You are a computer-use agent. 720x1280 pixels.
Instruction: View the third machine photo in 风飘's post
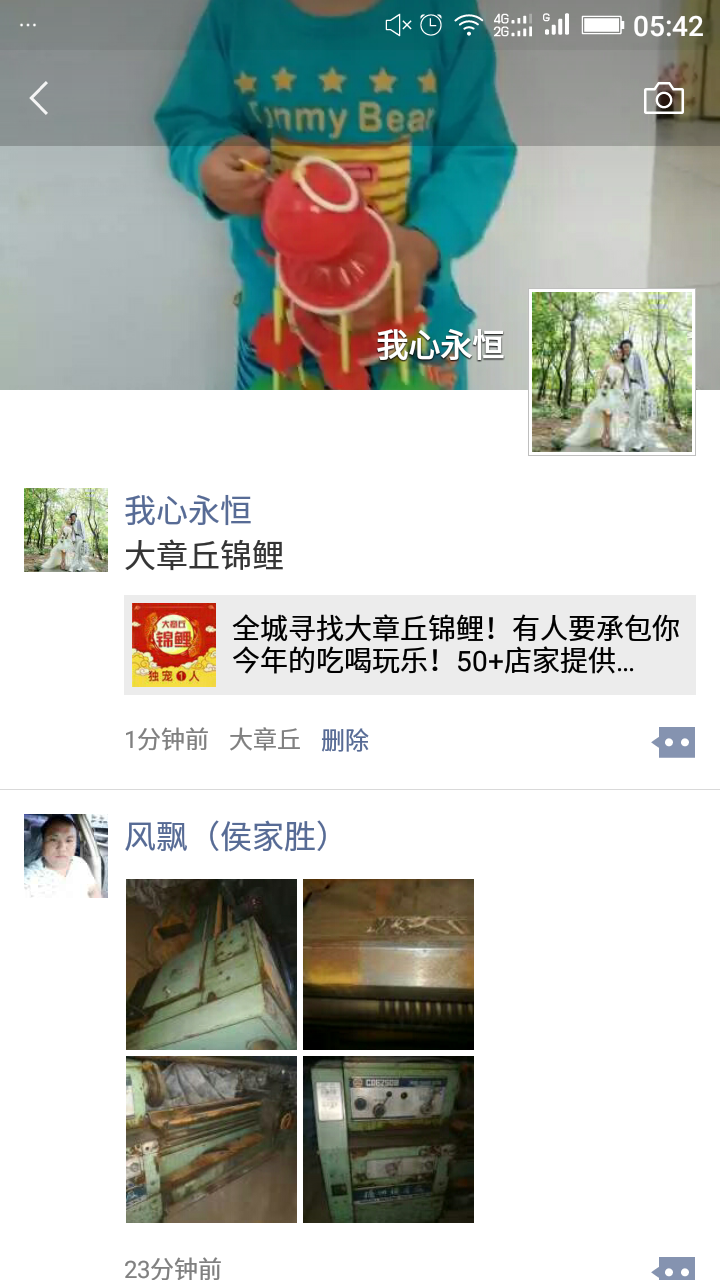point(211,1139)
